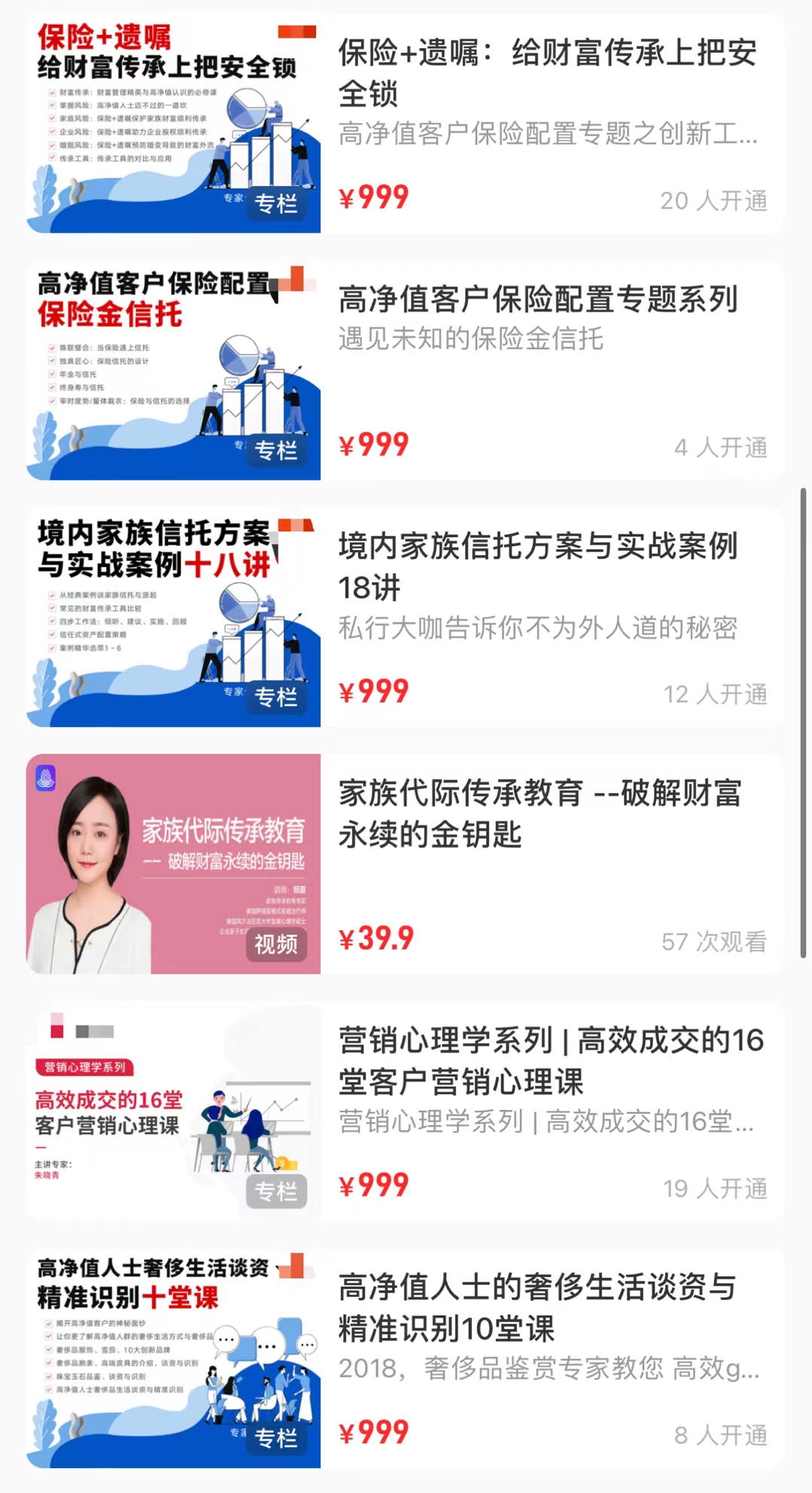Select 高净值客户保险配置专题系列 course card
812x1493 pixels.
click(538, 300)
